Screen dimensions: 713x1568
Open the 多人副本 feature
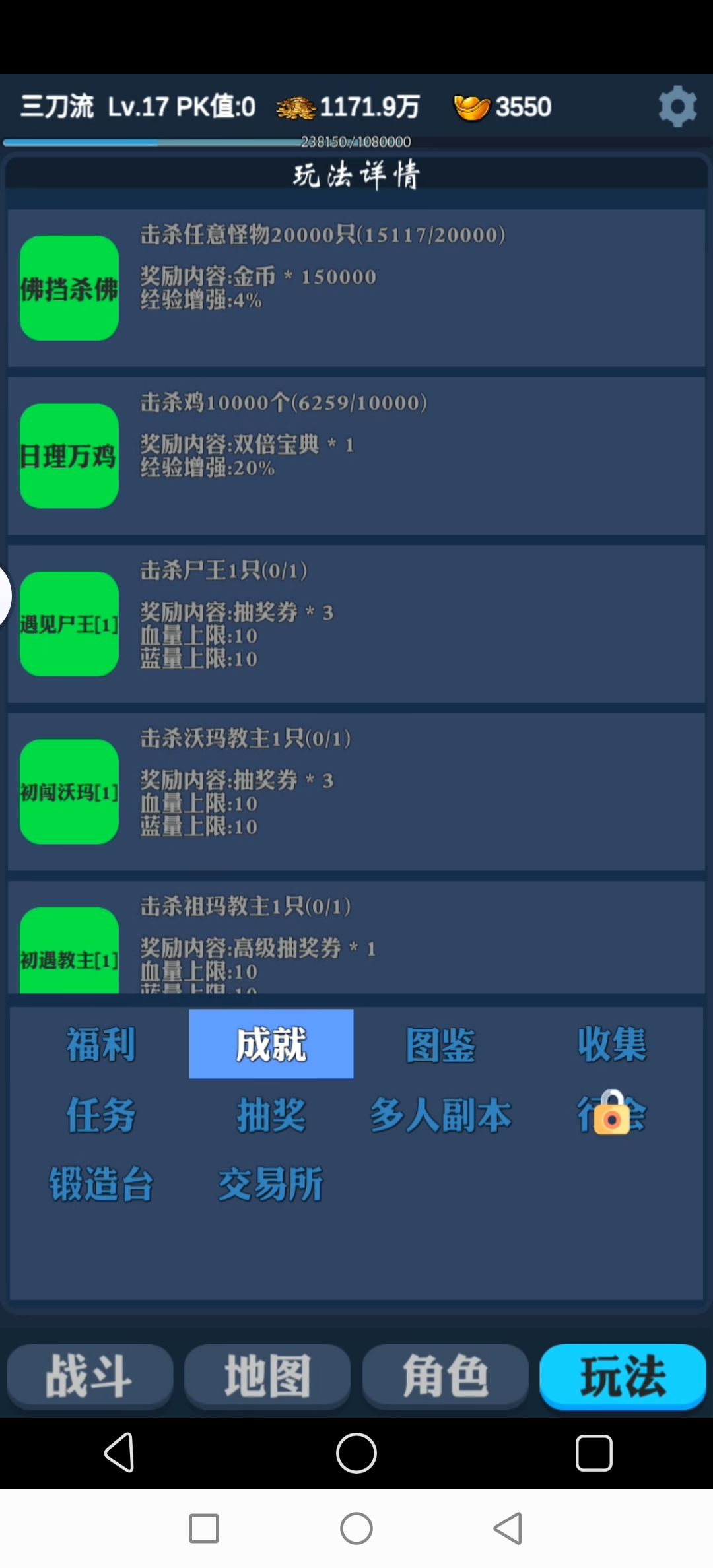441,1115
